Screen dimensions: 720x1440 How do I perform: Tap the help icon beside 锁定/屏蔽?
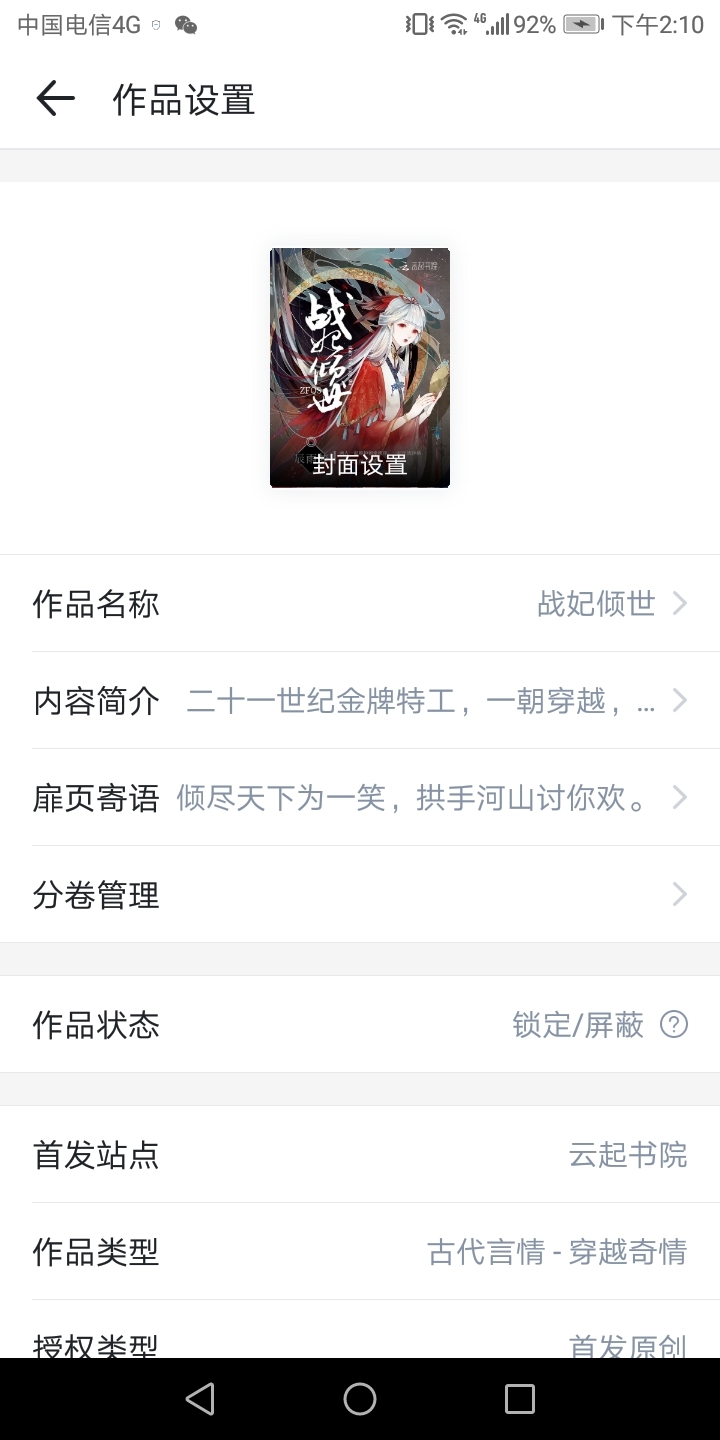pos(674,1025)
